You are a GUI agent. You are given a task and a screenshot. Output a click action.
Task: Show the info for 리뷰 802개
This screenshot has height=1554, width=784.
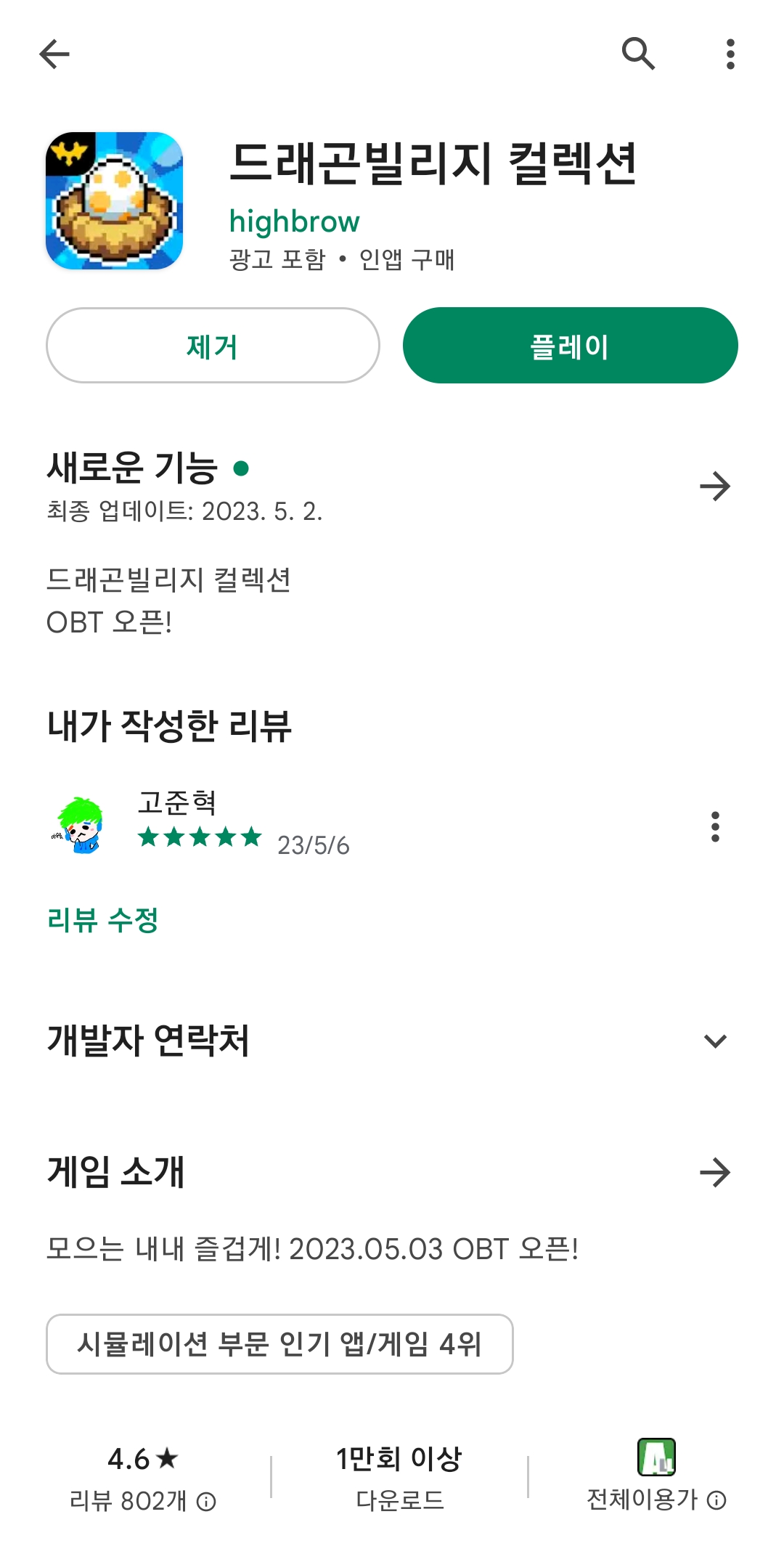tap(206, 1502)
